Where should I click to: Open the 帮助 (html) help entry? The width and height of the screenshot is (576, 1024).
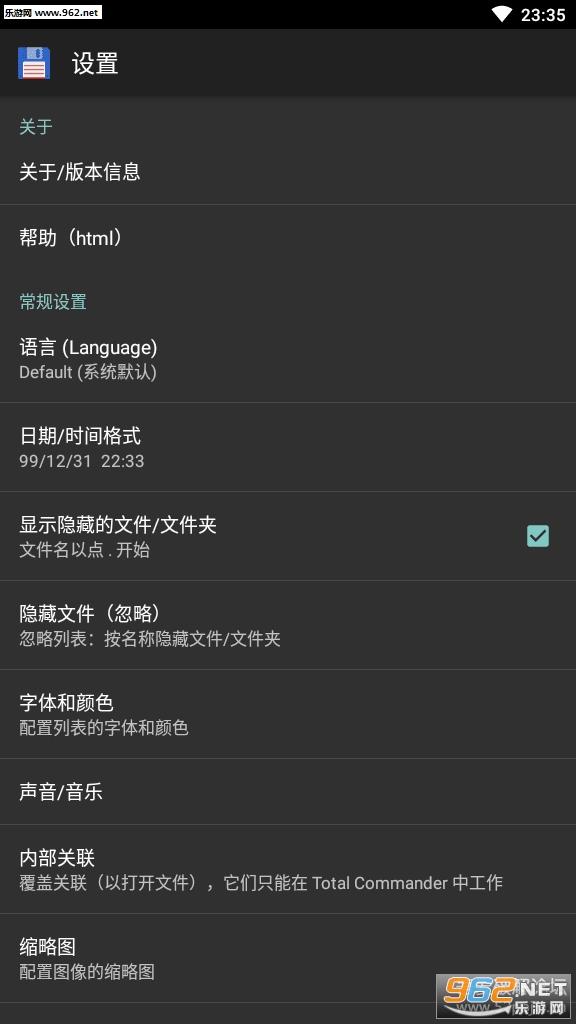coord(288,238)
